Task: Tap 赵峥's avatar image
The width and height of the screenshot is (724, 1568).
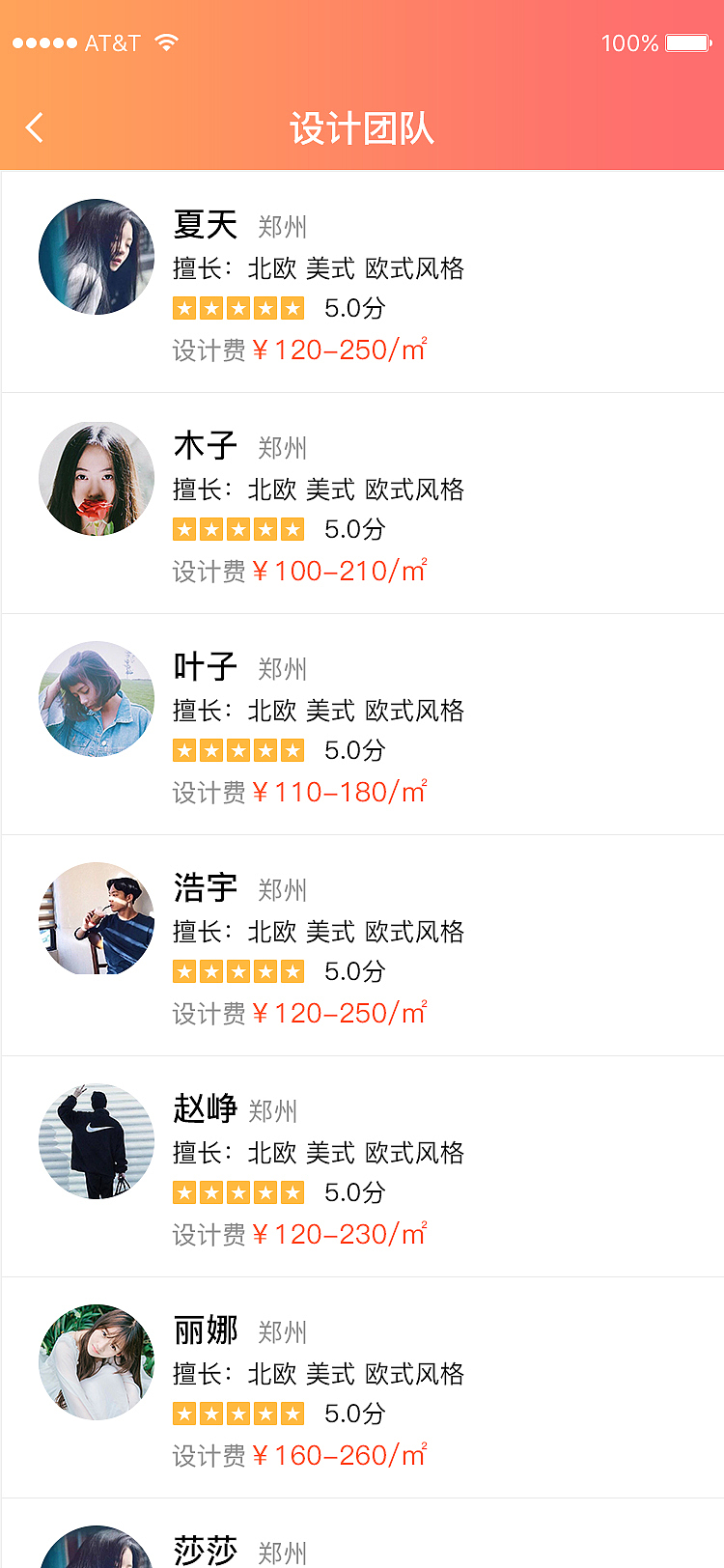Action: pyautogui.click(x=96, y=1140)
